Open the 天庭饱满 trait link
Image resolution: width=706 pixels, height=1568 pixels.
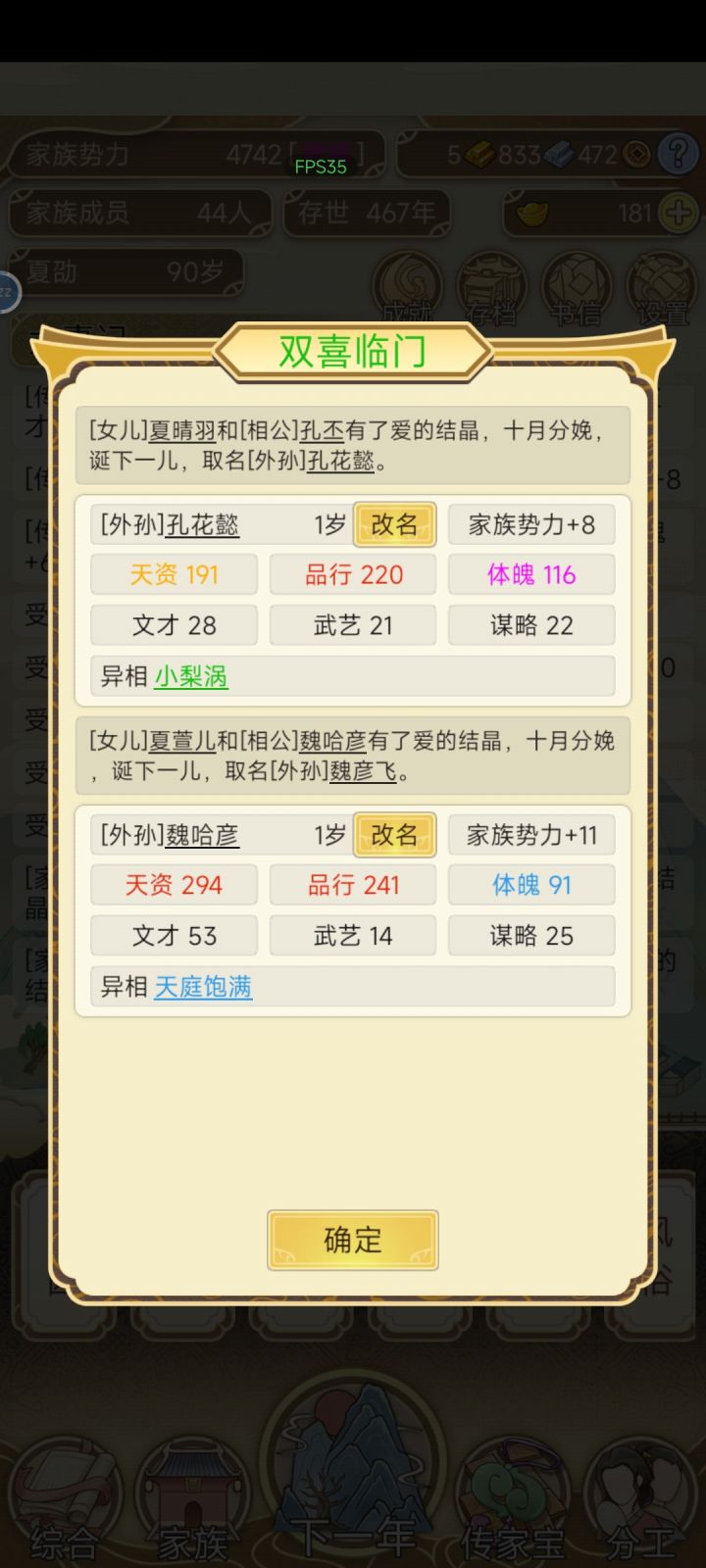(202, 987)
